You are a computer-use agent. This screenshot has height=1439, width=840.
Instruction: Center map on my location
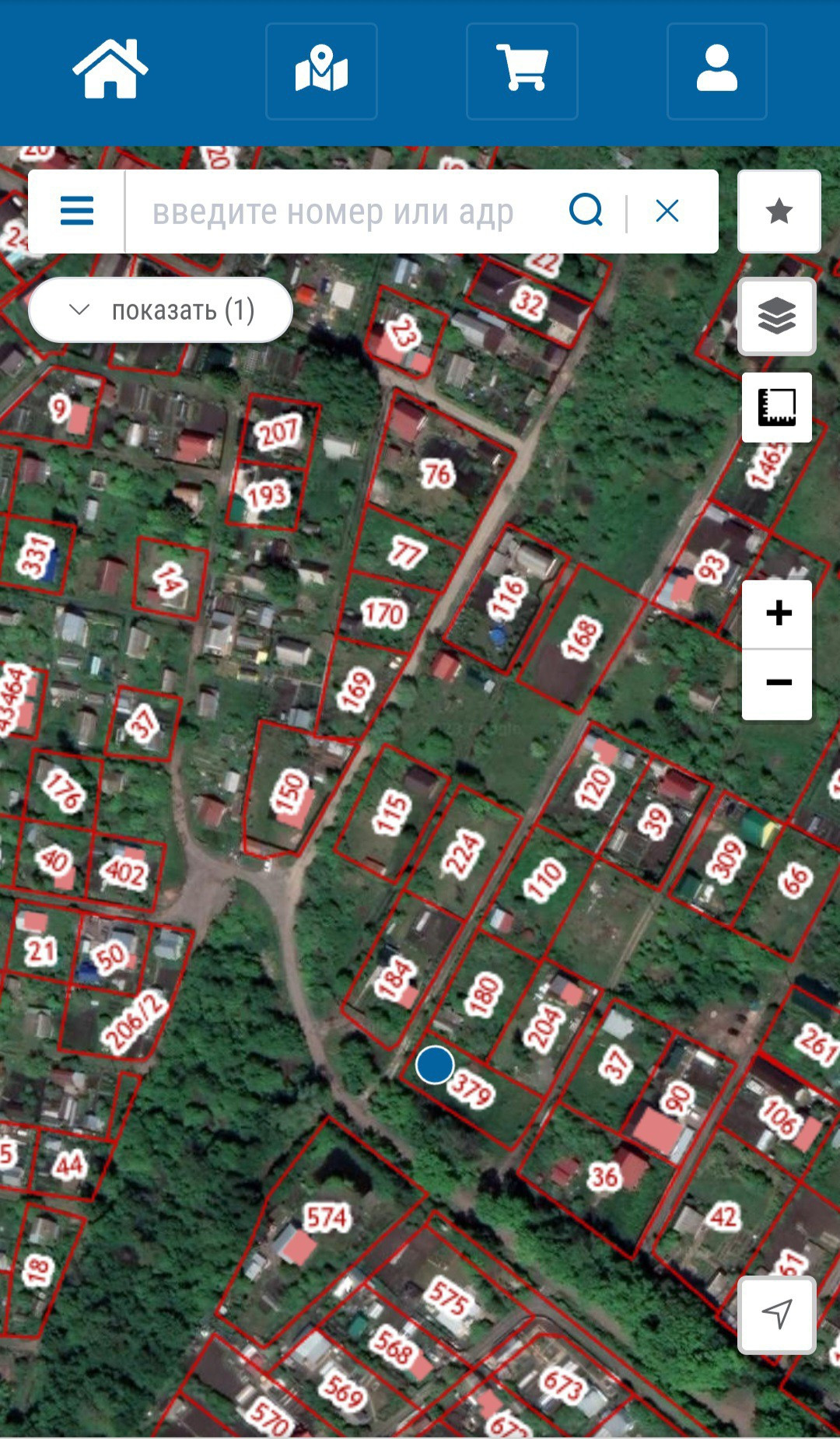point(777,1315)
